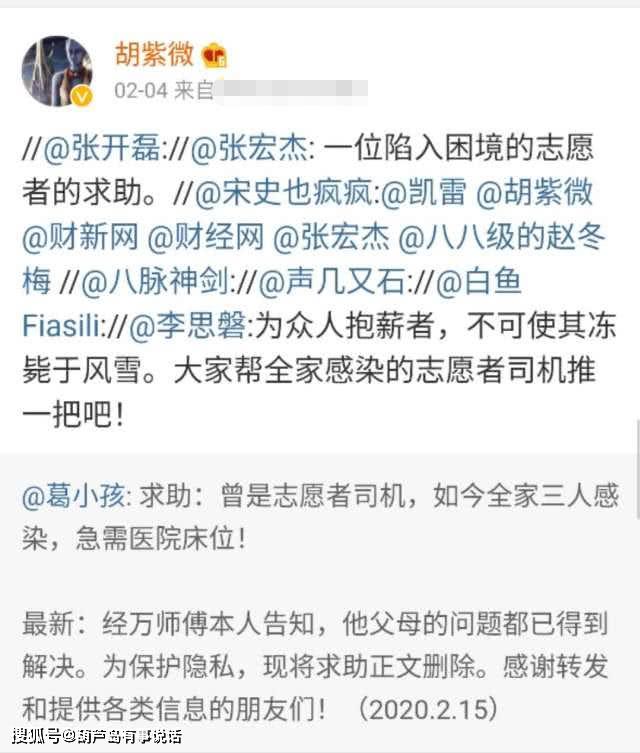Tap the username 胡紫微
The height and width of the screenshot is (753, 640).
click(154, 54)
